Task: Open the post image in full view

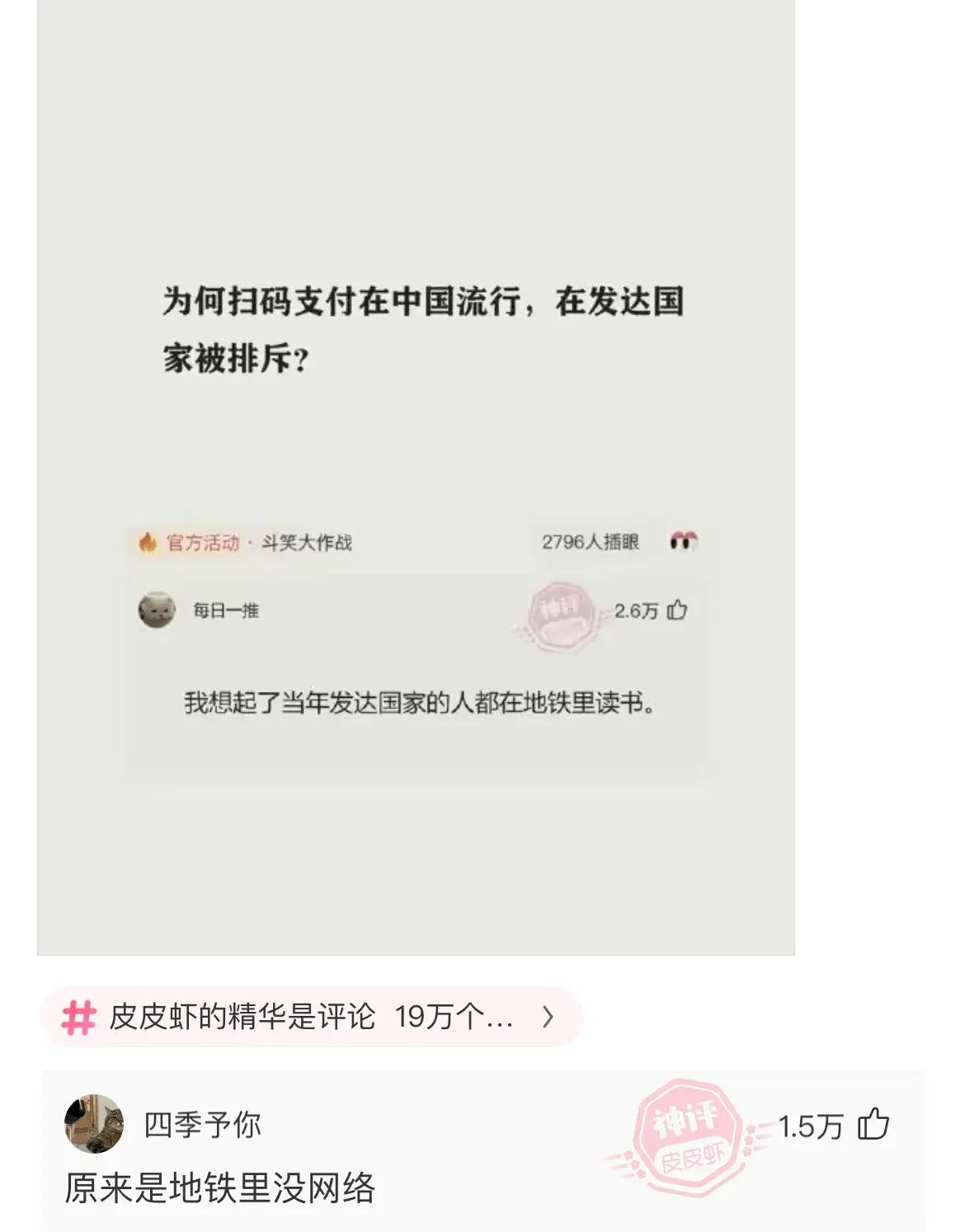Action: tap(416, 477)
